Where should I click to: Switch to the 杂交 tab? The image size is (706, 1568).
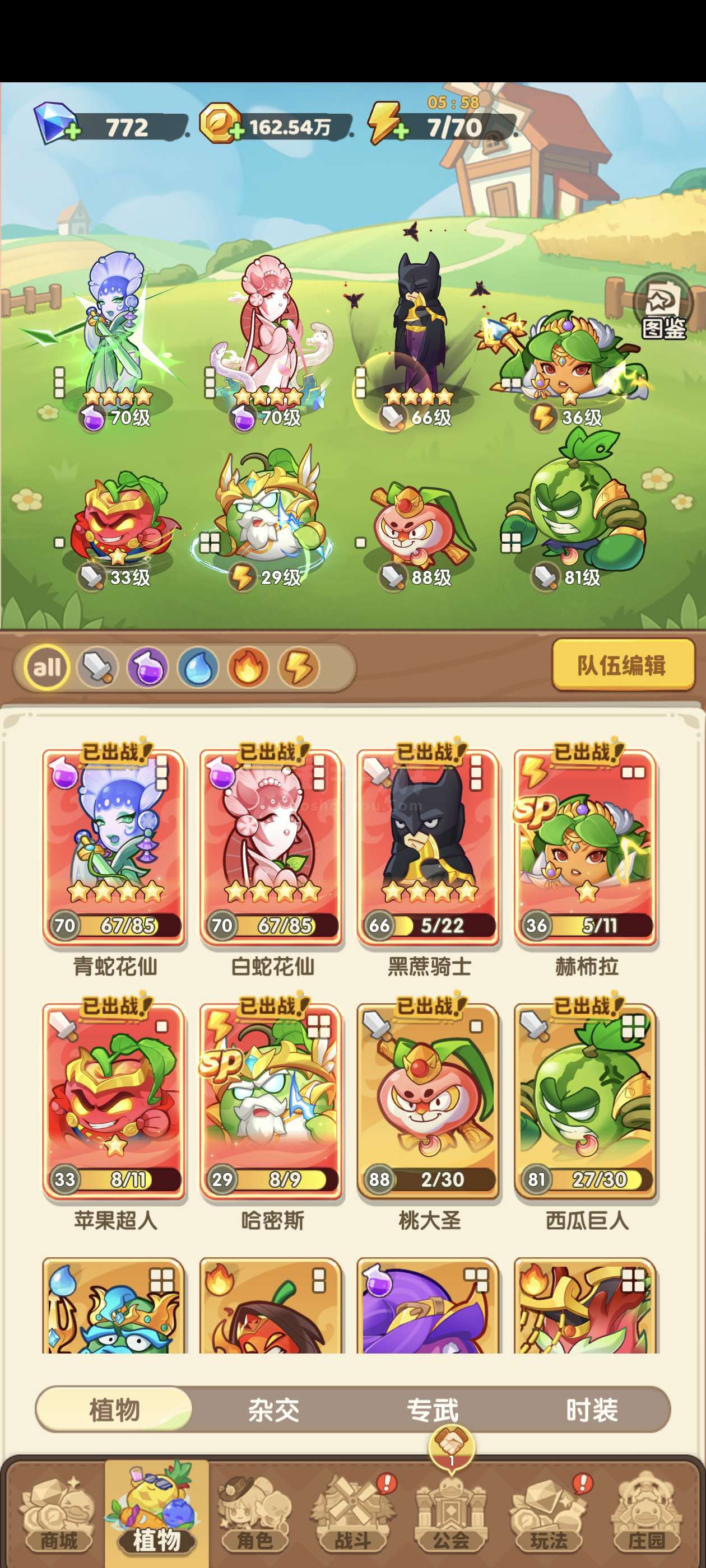click(x=273, y=1409)
